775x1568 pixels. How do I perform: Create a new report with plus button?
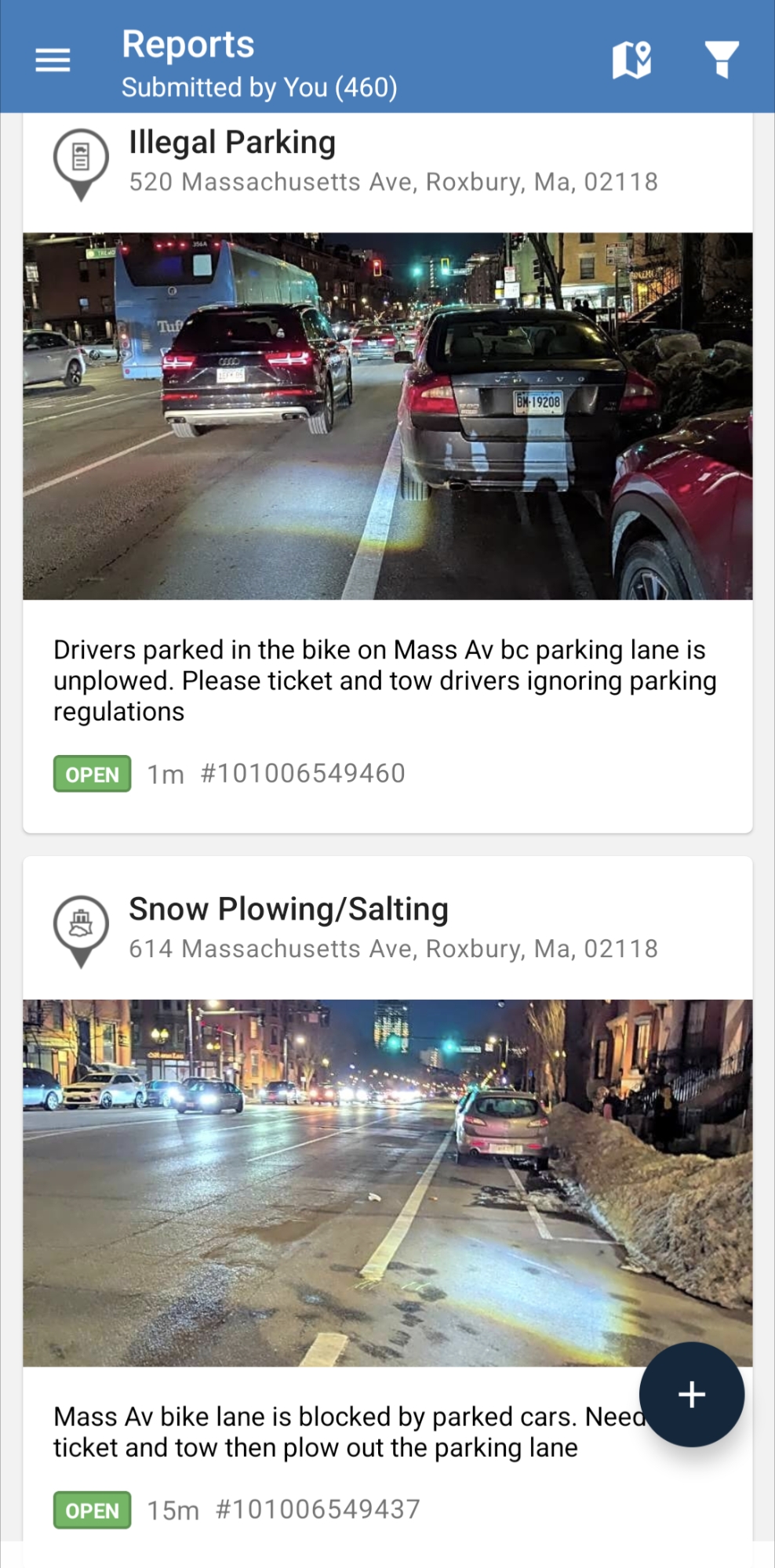tap(691, 1394)
